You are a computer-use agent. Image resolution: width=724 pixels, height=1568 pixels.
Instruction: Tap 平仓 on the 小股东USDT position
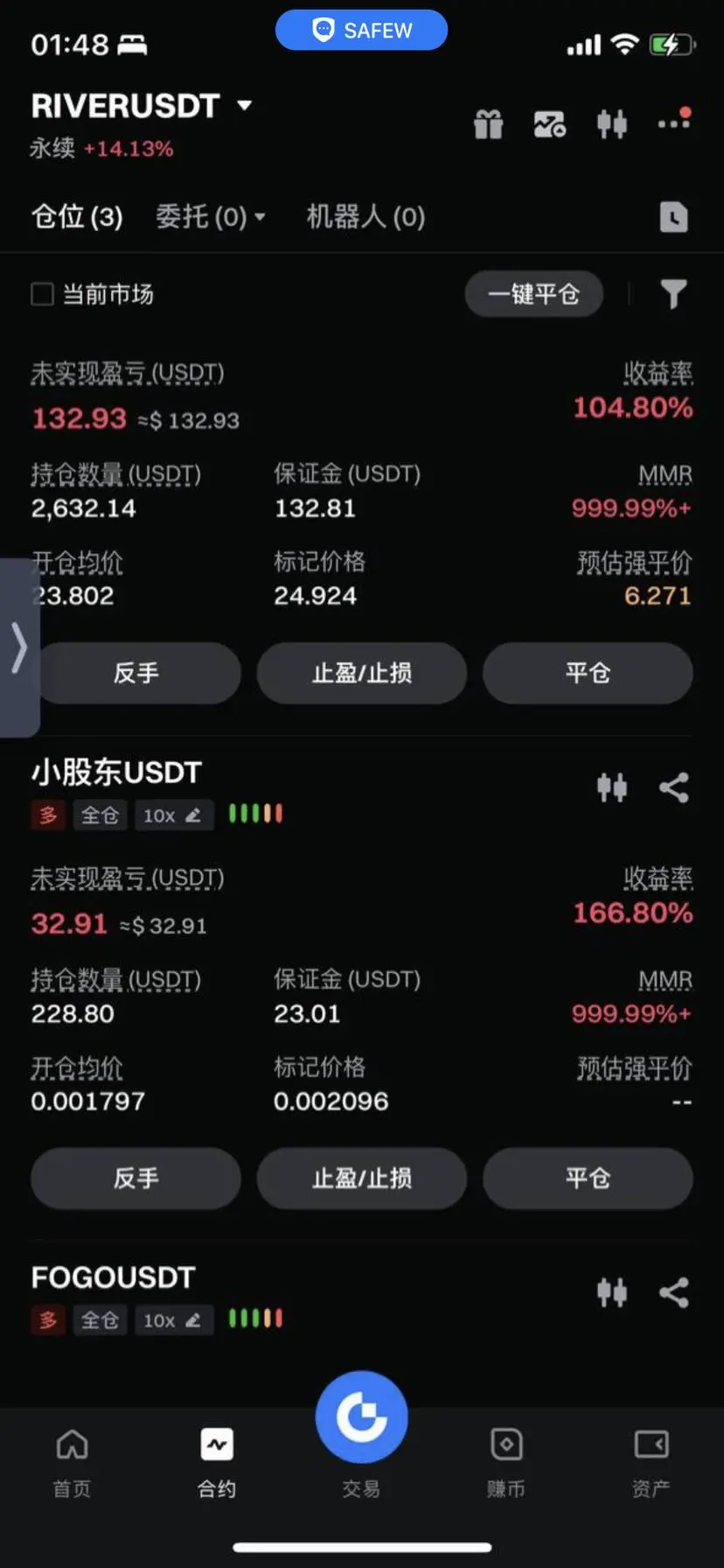point(588,1178)
